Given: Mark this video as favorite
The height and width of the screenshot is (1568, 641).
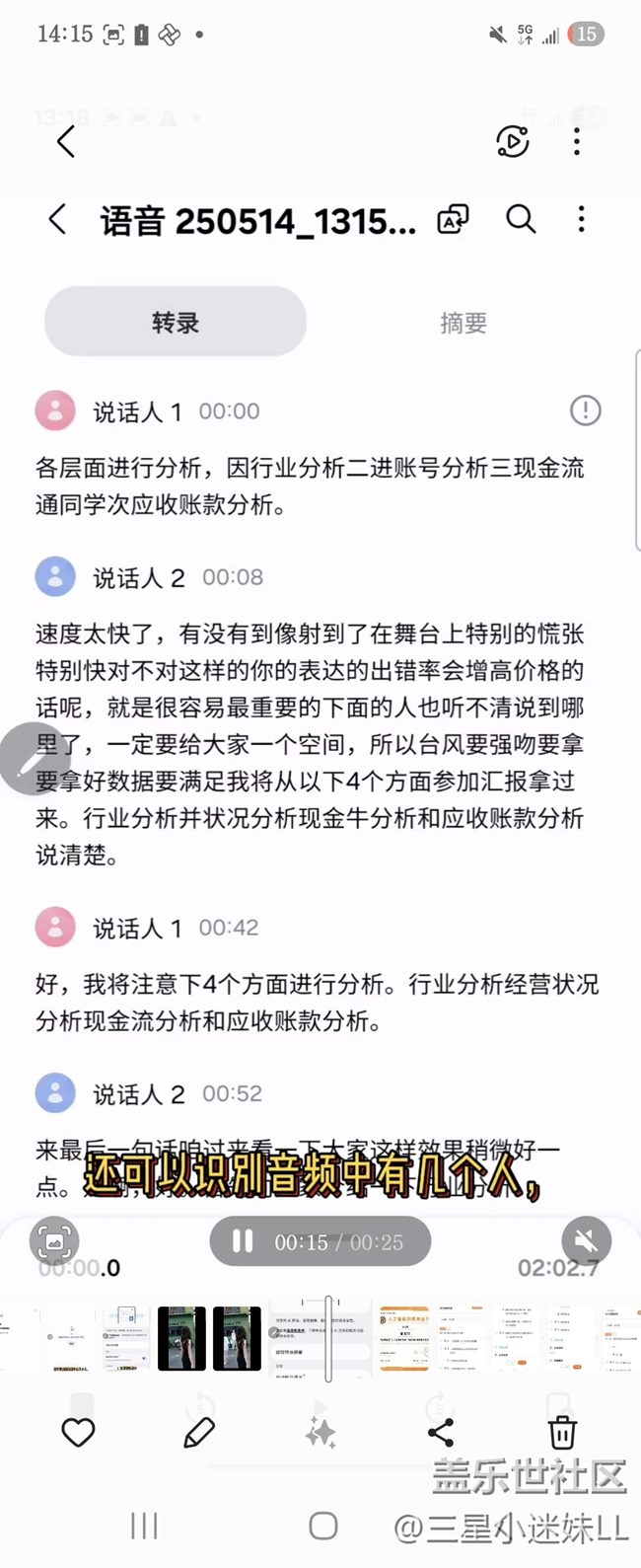Looking at the screenshot, I should click(x=78, y=1432).
